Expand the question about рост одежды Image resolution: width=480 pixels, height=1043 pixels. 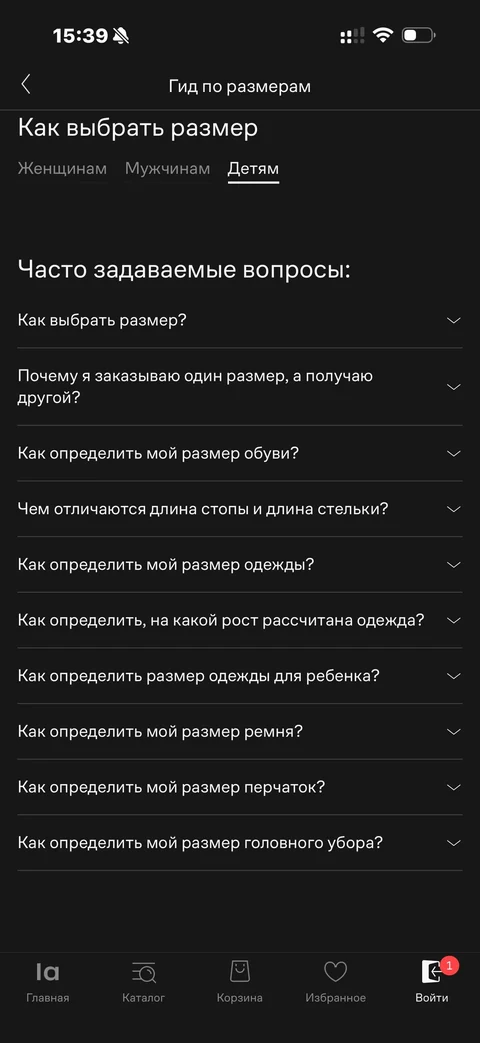tap(239, 621)
